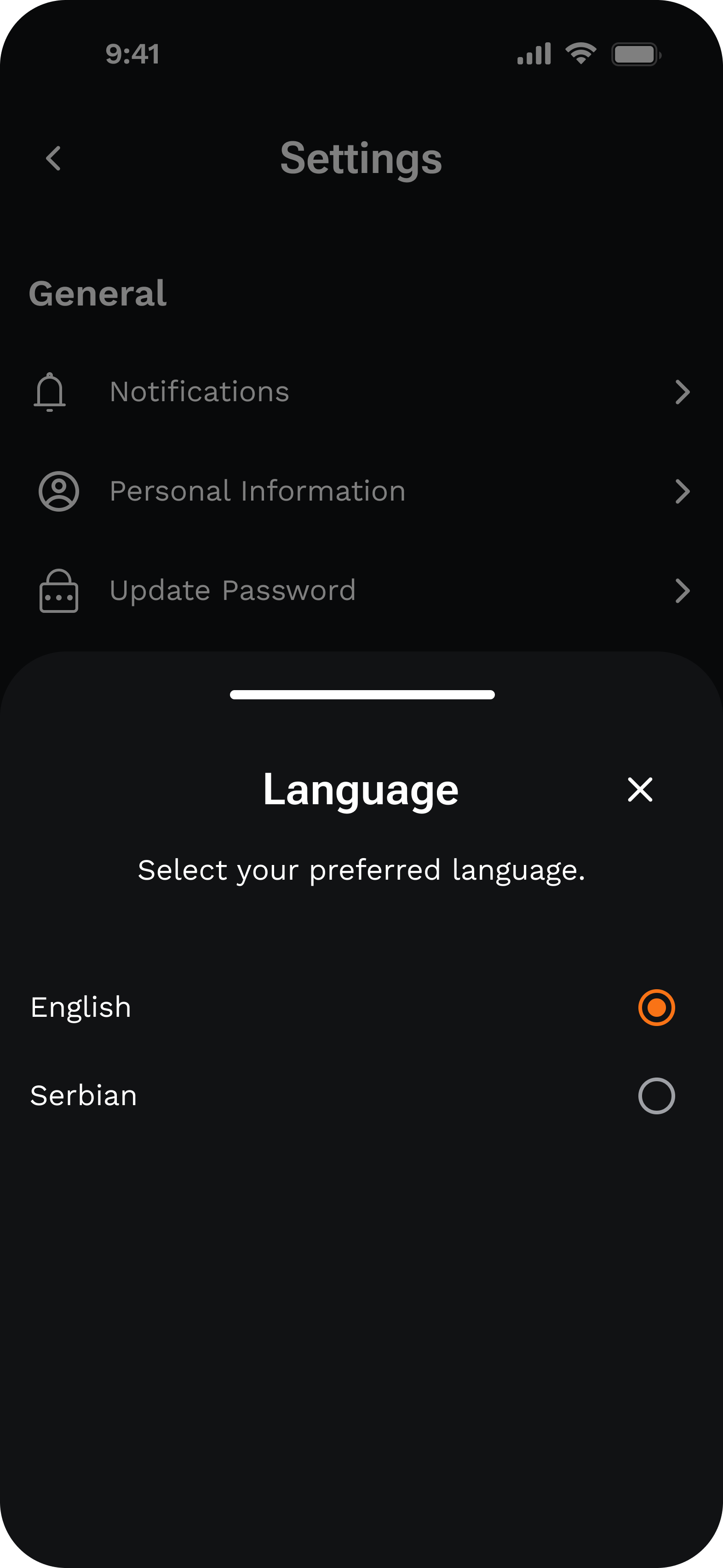Click the Update Password lock icon

click(58, 590)
